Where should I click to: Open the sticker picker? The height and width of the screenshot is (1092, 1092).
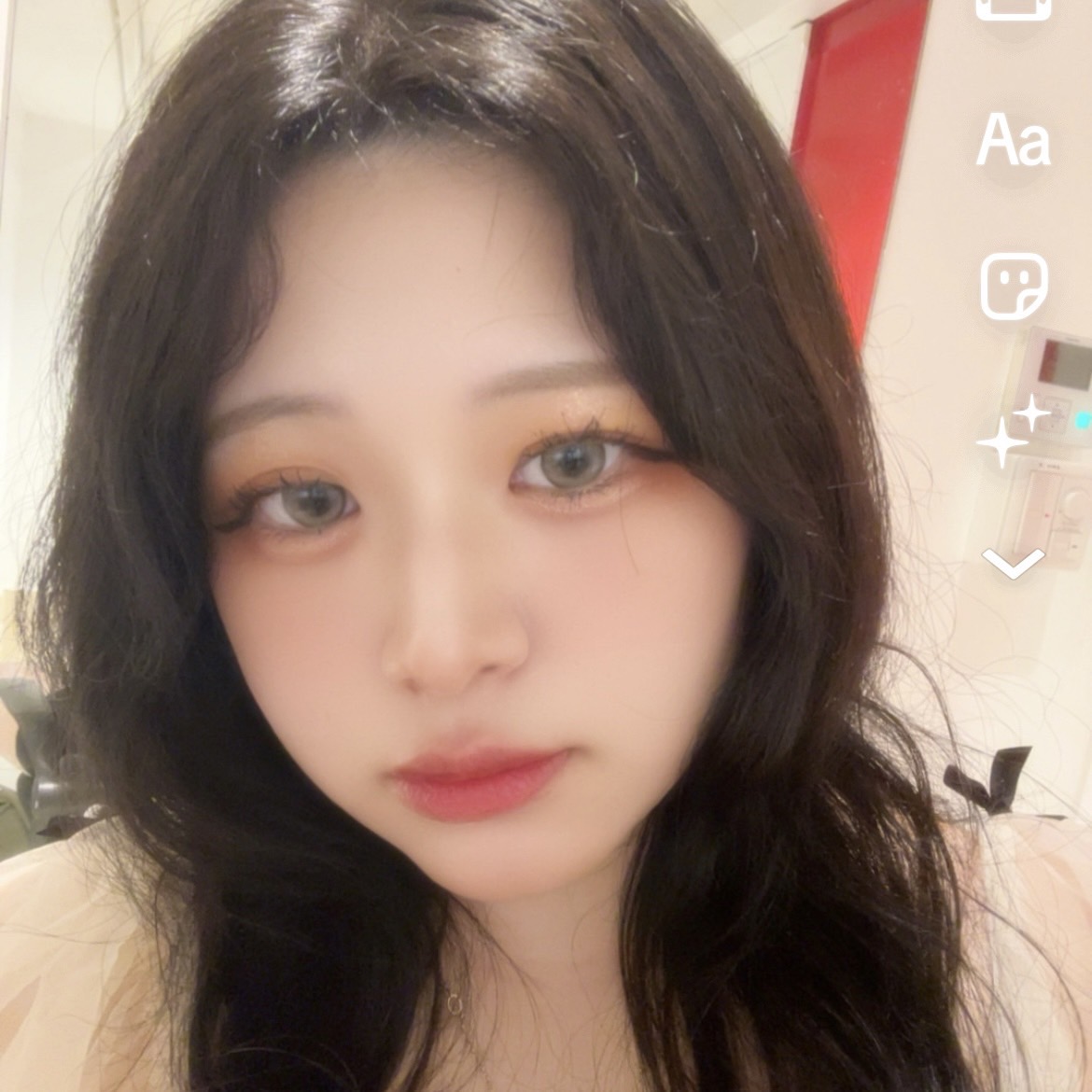tap(1014, 287)
